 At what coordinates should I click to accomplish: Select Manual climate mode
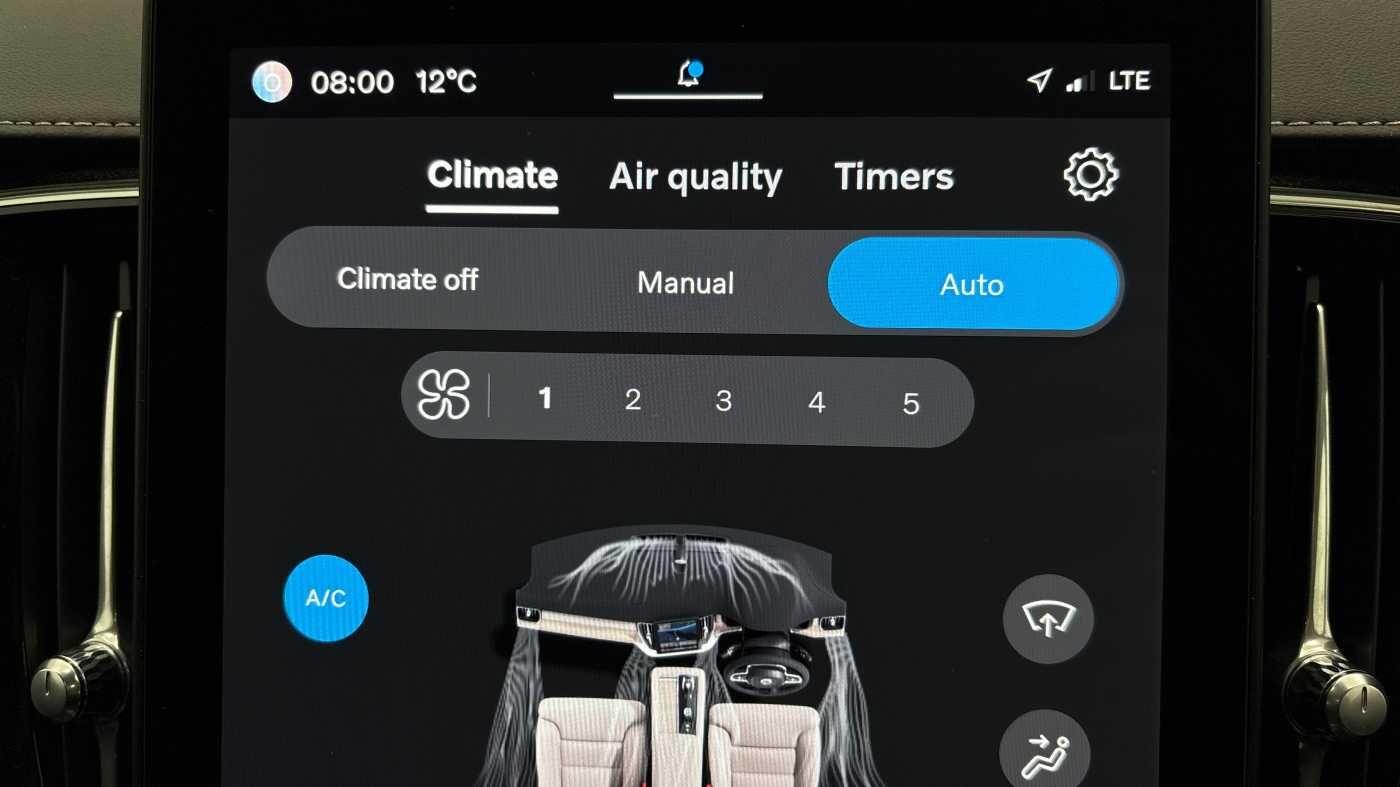686,283
